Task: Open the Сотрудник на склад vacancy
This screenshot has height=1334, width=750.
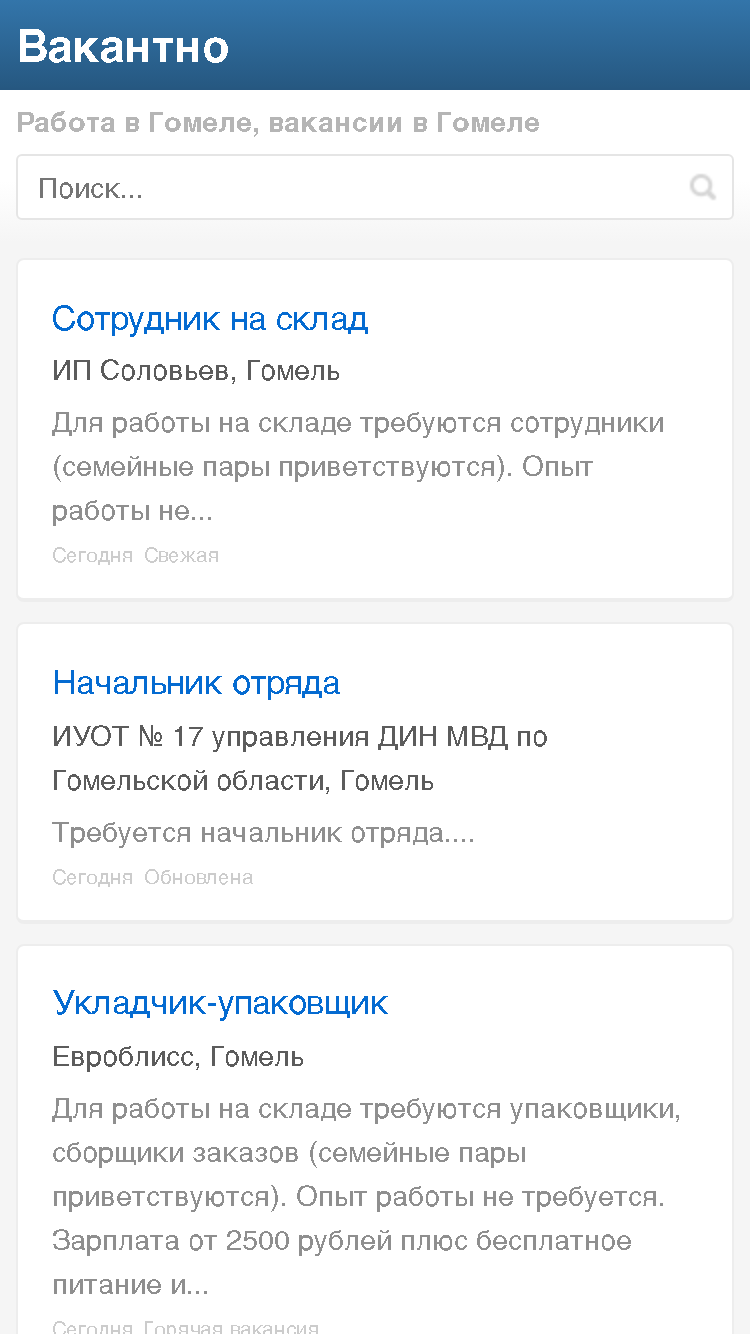Action: [x=210, y=319]
